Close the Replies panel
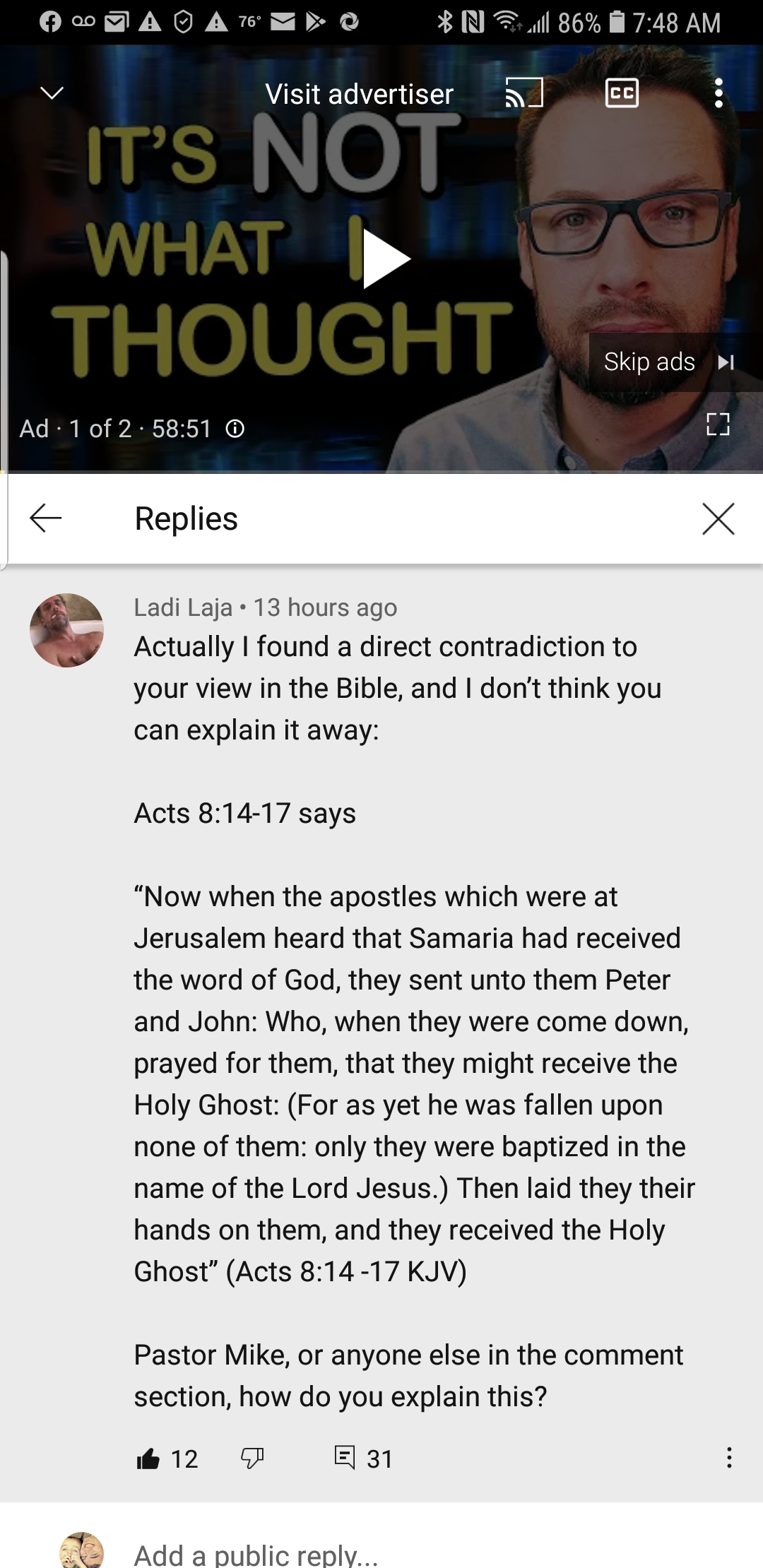Screen dimensions: 763x1568 click(x=718, y=518)
